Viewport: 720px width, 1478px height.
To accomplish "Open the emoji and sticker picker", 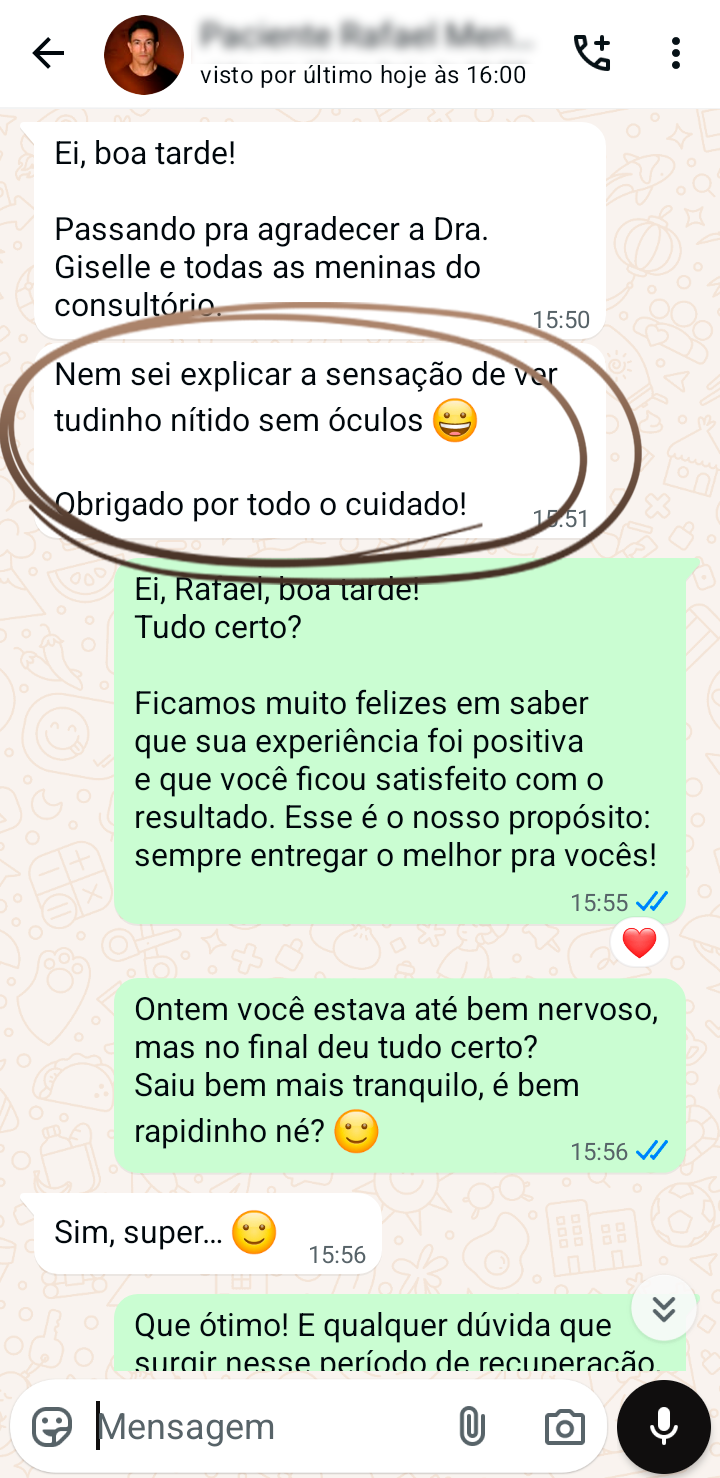I will [x=48, y=1426].
